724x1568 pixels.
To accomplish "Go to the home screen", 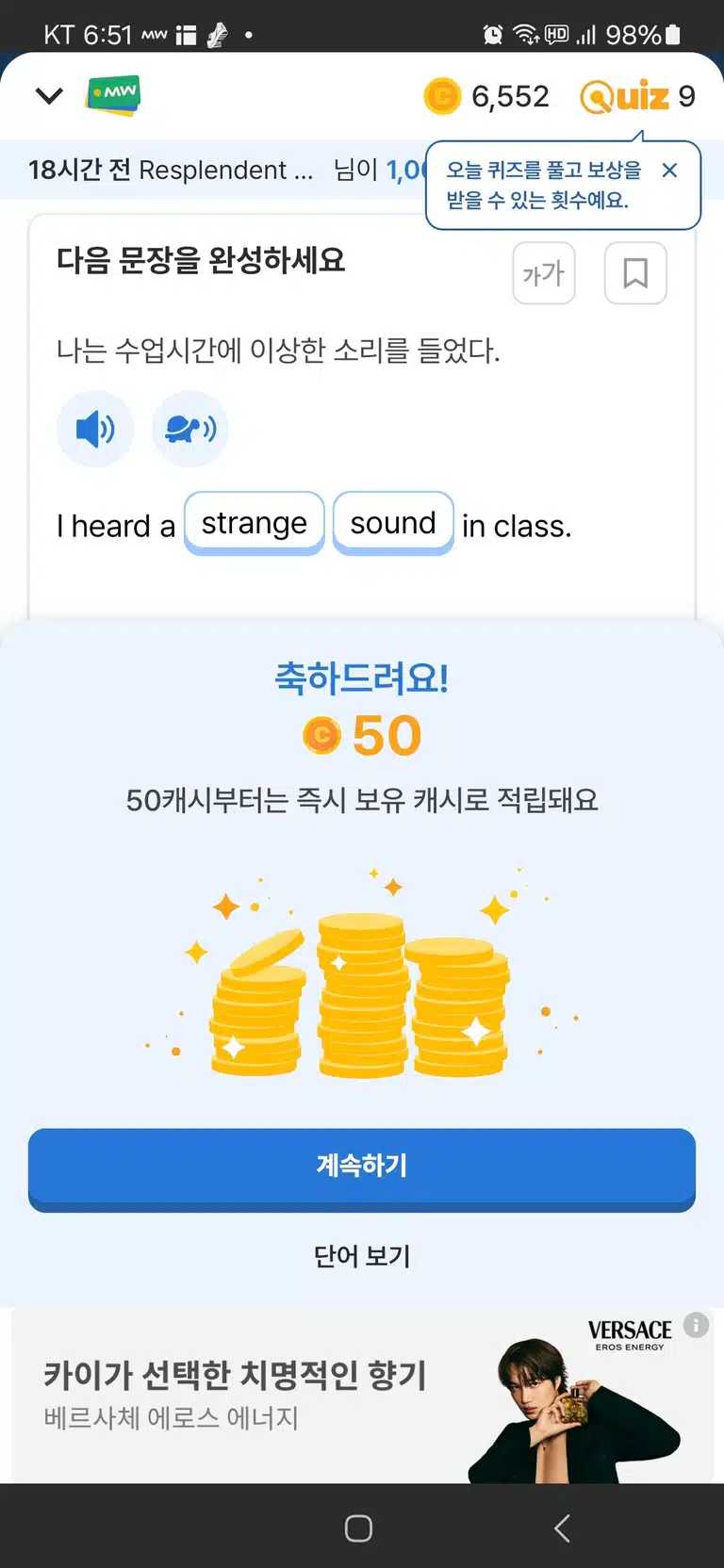I will [358, 1527].
